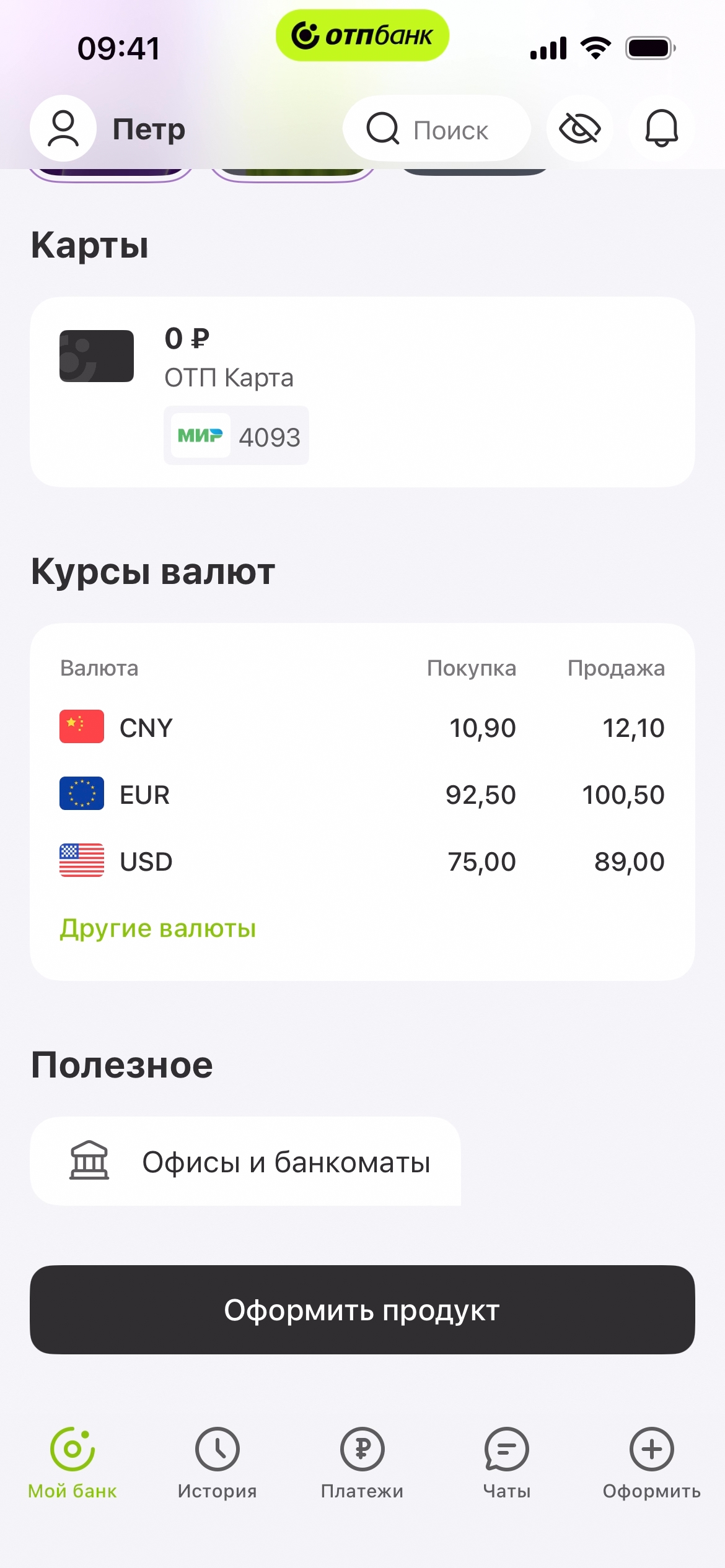Image resolution: width=725 pixels, height=1568 pixels.
Task: Switch to the История tab
Action: tap(217, 1463)
